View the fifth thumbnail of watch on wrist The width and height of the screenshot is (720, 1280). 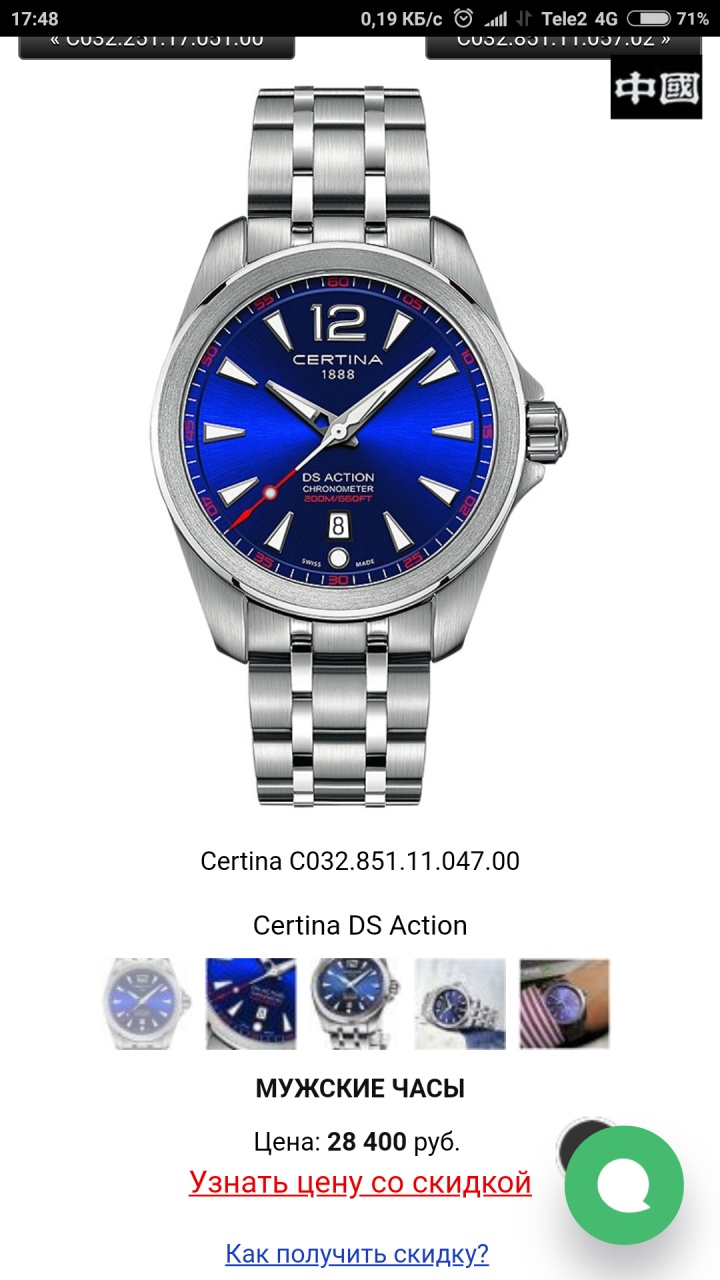[564, 1003]
